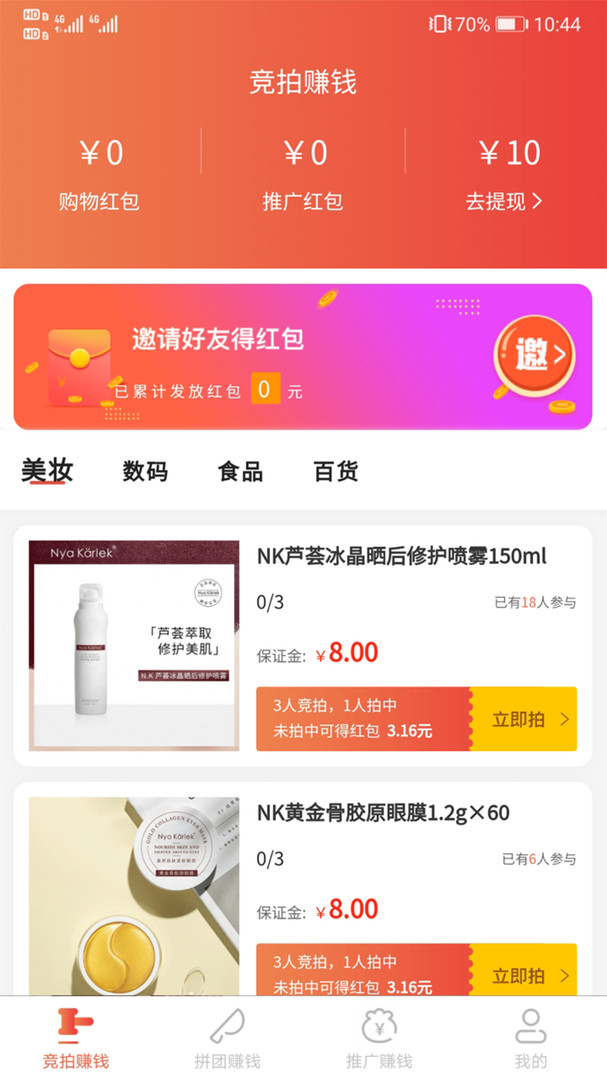607x1080 pixels.
Task: Tap 去提现 to withdraw balance
Action: click(504, 201)
